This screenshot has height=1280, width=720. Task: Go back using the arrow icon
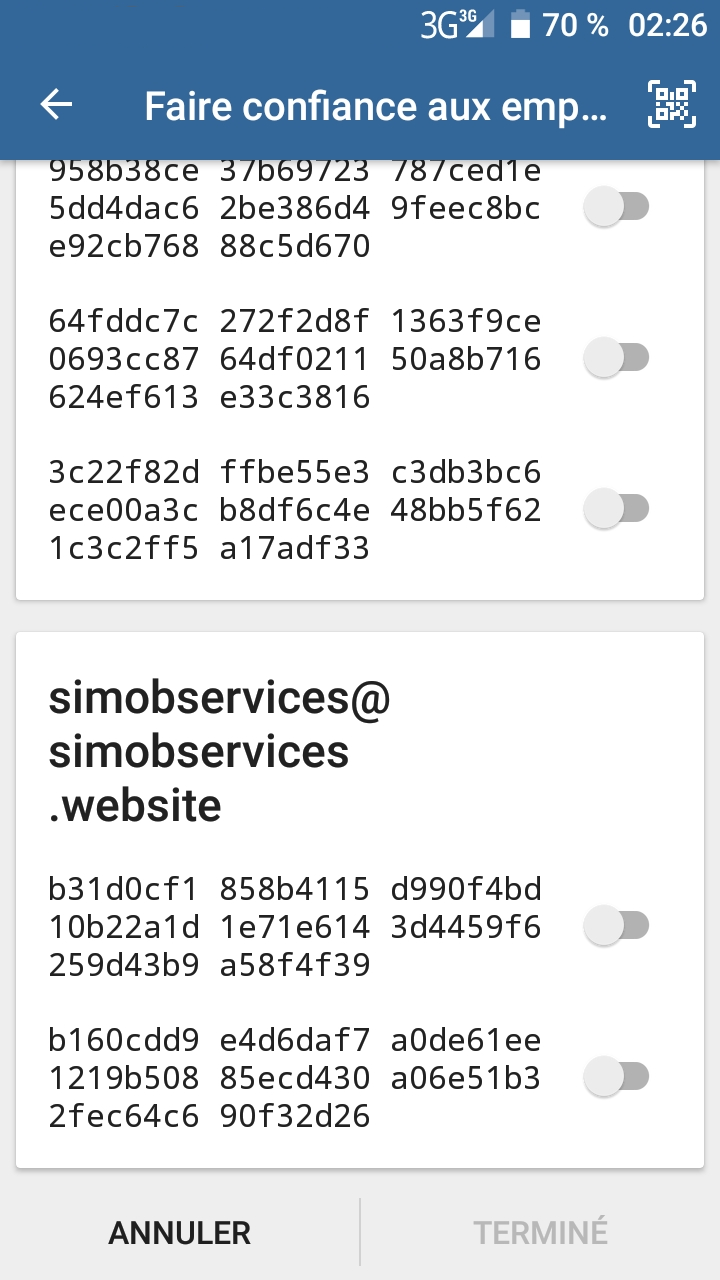56,105
